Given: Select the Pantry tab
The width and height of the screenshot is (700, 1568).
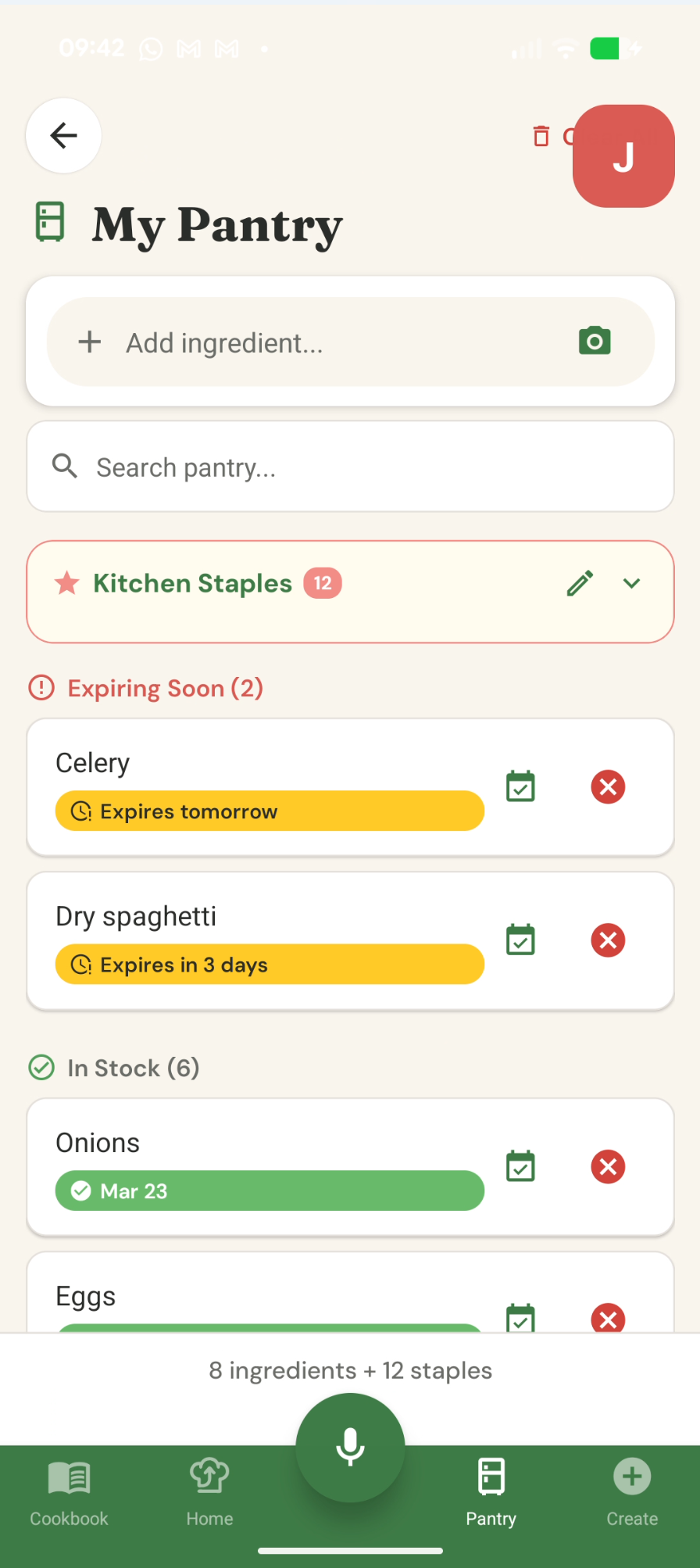Looking at the screenshot, I should tap(491, 1493).
